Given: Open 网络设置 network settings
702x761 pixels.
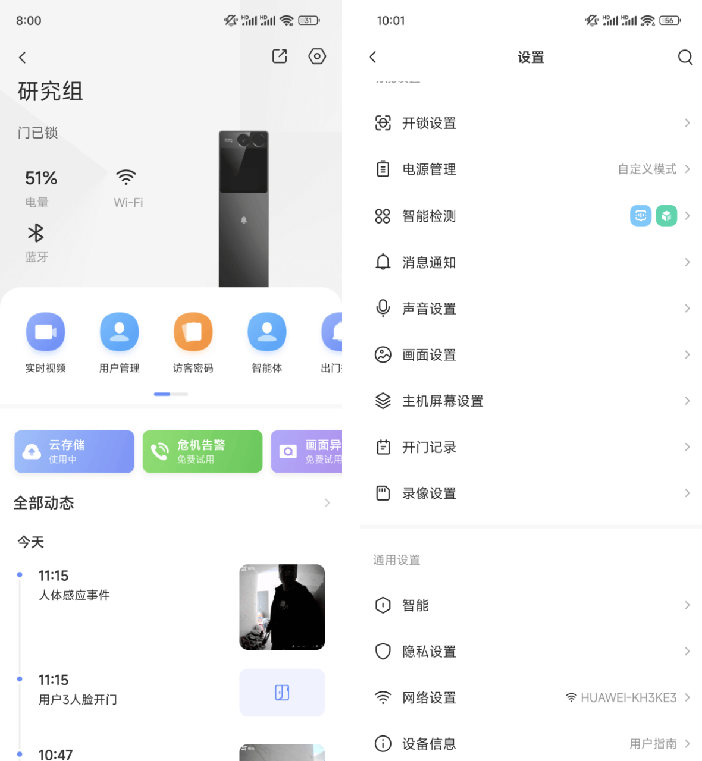Looking at the screenshot, I should 530,697.
